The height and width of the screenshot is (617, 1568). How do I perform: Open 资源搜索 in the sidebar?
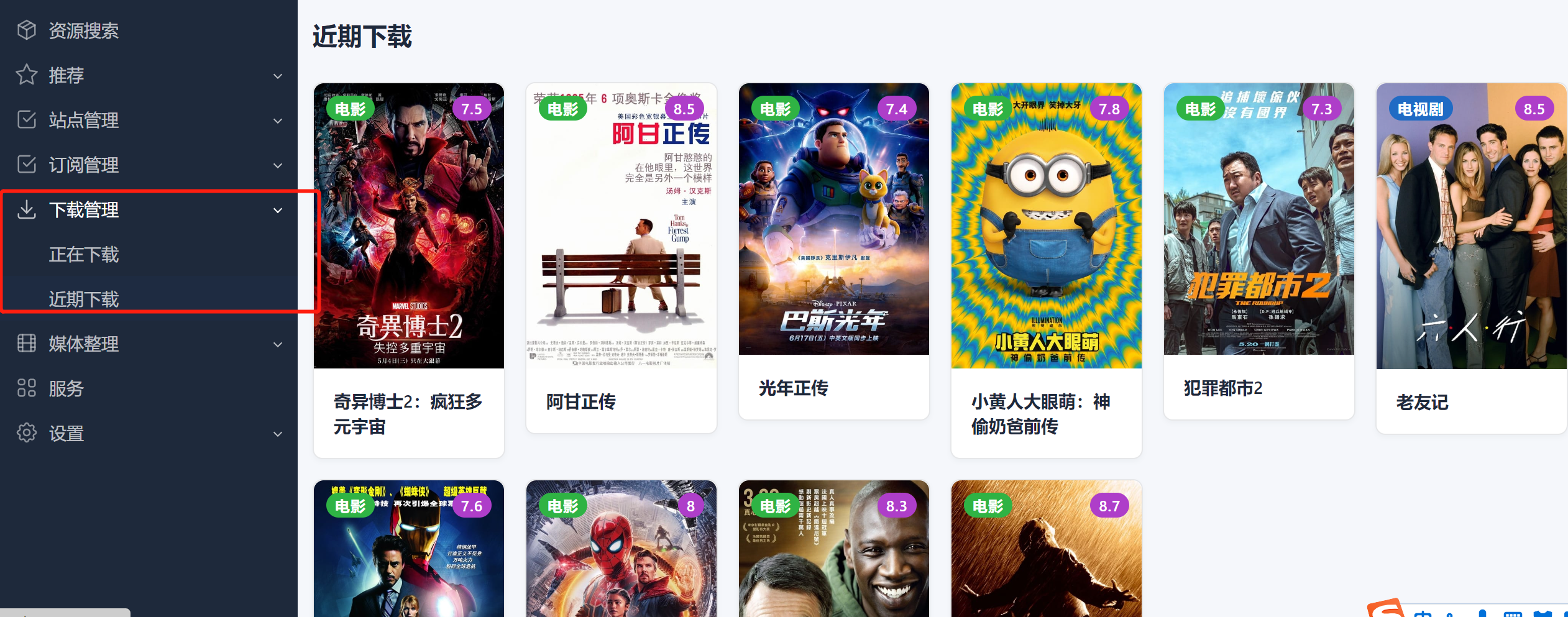83,30
